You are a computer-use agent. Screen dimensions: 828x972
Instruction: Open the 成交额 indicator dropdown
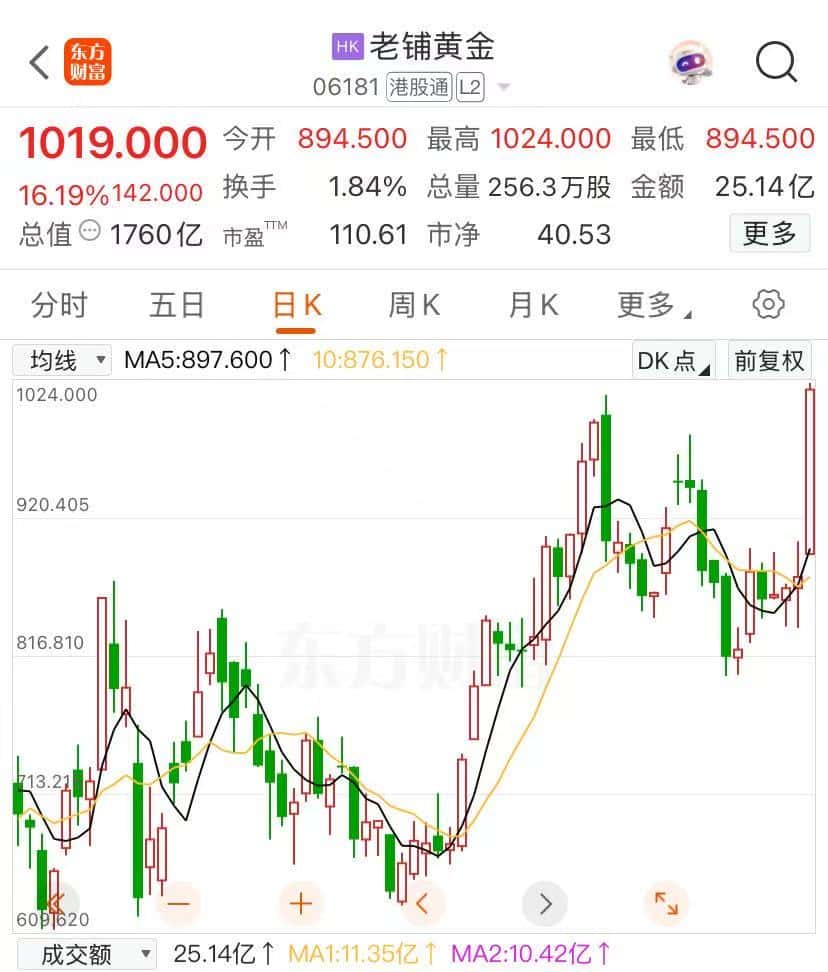(87, 953)
